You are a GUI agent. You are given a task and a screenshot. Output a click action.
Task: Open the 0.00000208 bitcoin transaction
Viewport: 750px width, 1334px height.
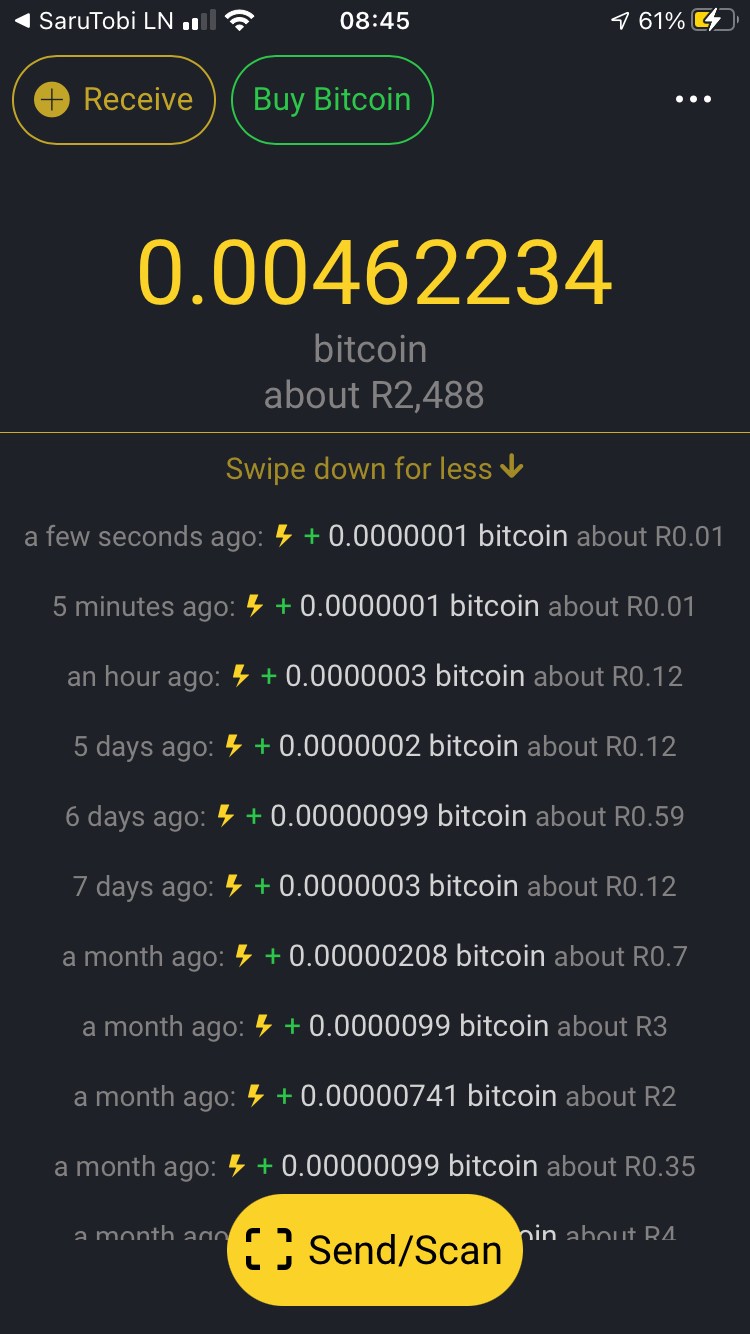(374, 957)
